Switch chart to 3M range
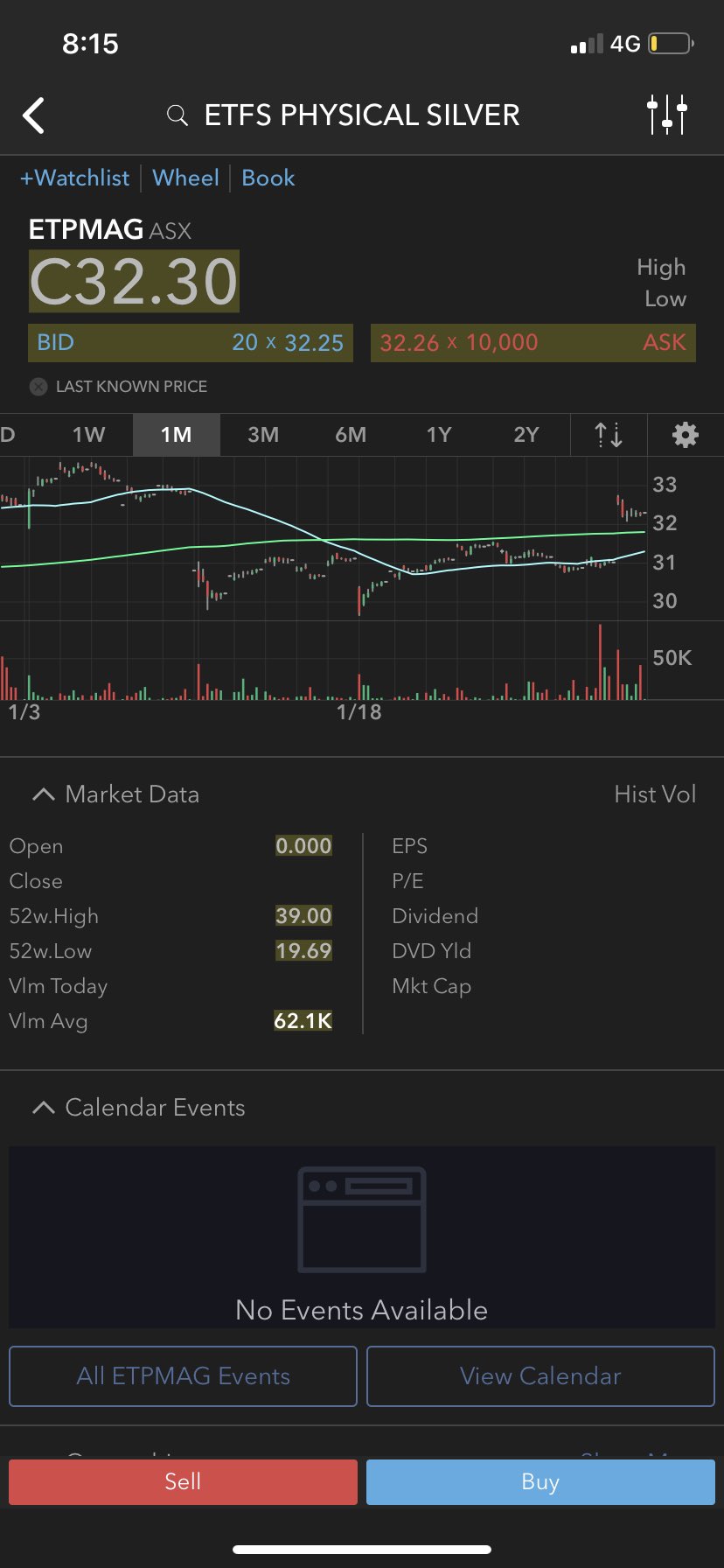Image resolution: width=724 pixels, height=1568 pixels. pos(263,435)
